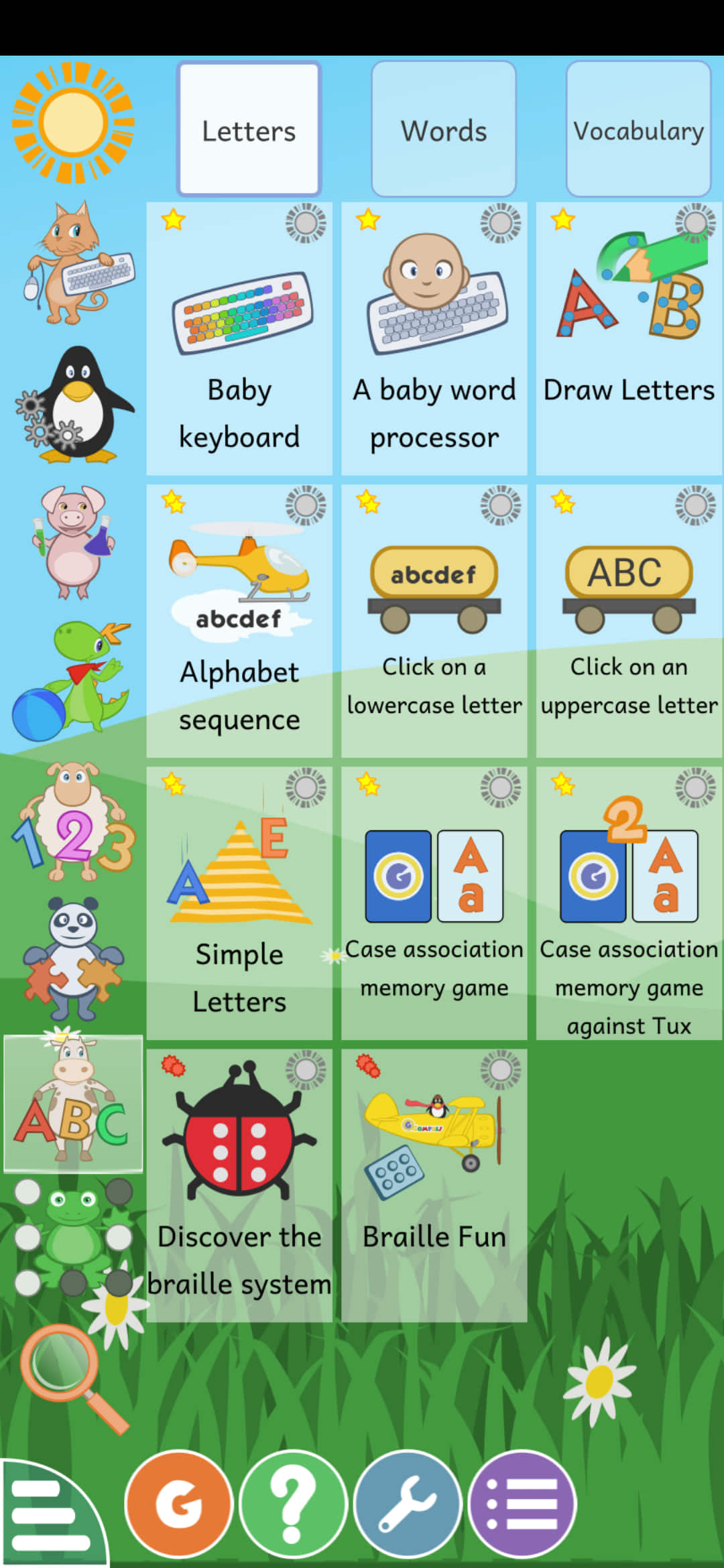Open Click on an uppercase letter
724x1568 pixels.
point(629,621)
